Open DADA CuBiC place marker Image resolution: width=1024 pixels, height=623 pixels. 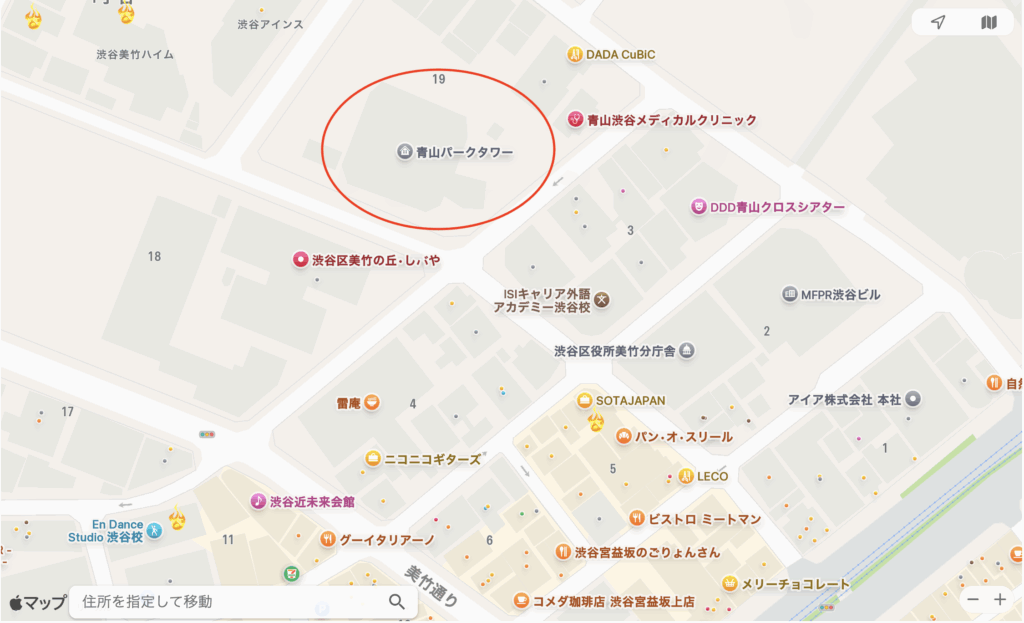pyautogui.click(x=575, y=54)
